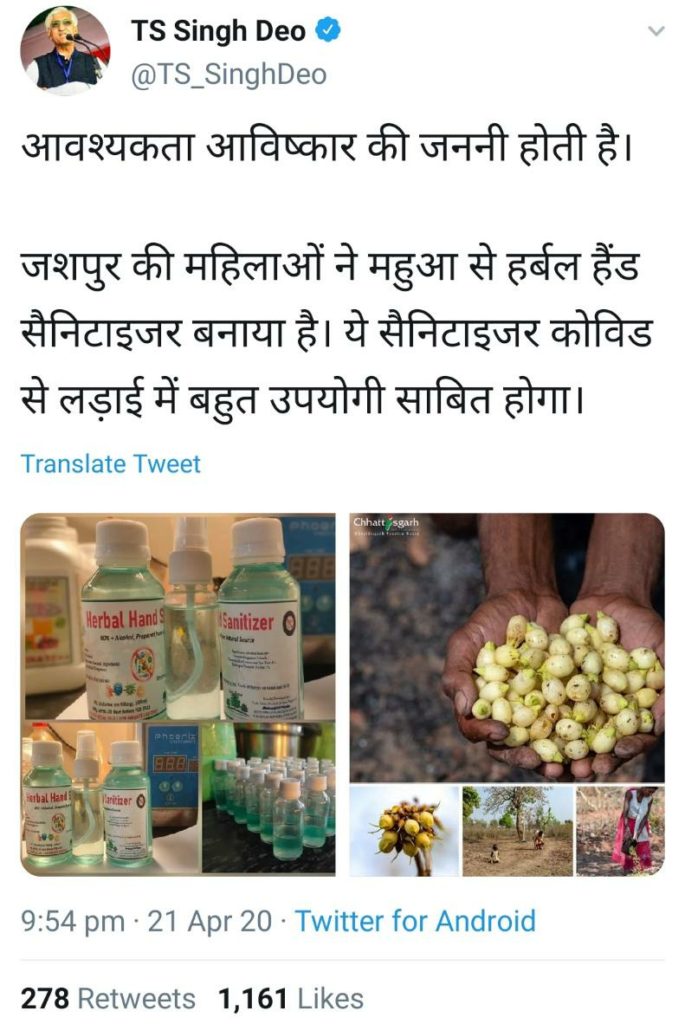The image size is (685, 1024).
Task: Open the mahua flowers in hands photo
Action: click(x=506, y=645)
